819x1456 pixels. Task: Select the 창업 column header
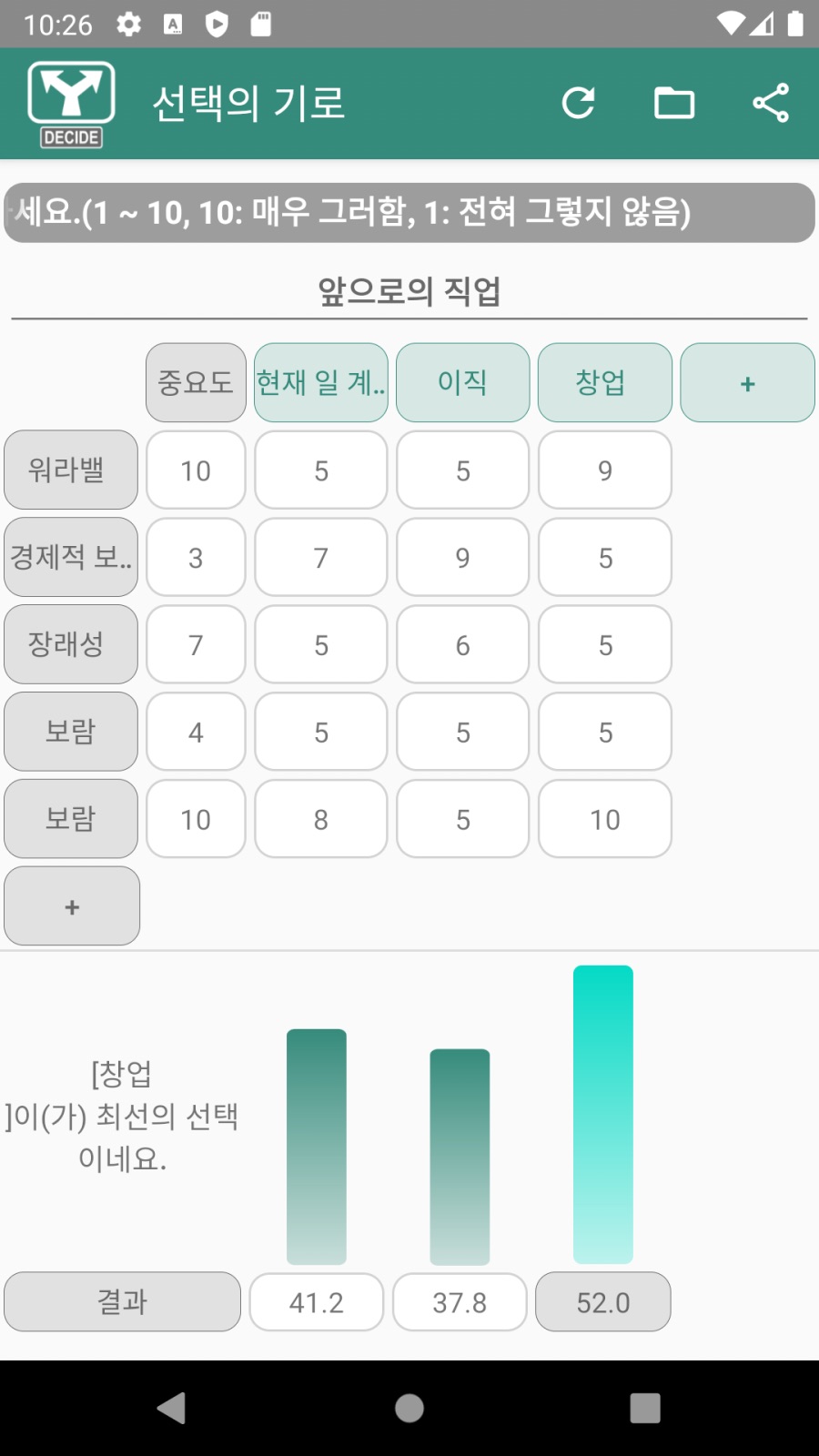(x=604, y=383)
